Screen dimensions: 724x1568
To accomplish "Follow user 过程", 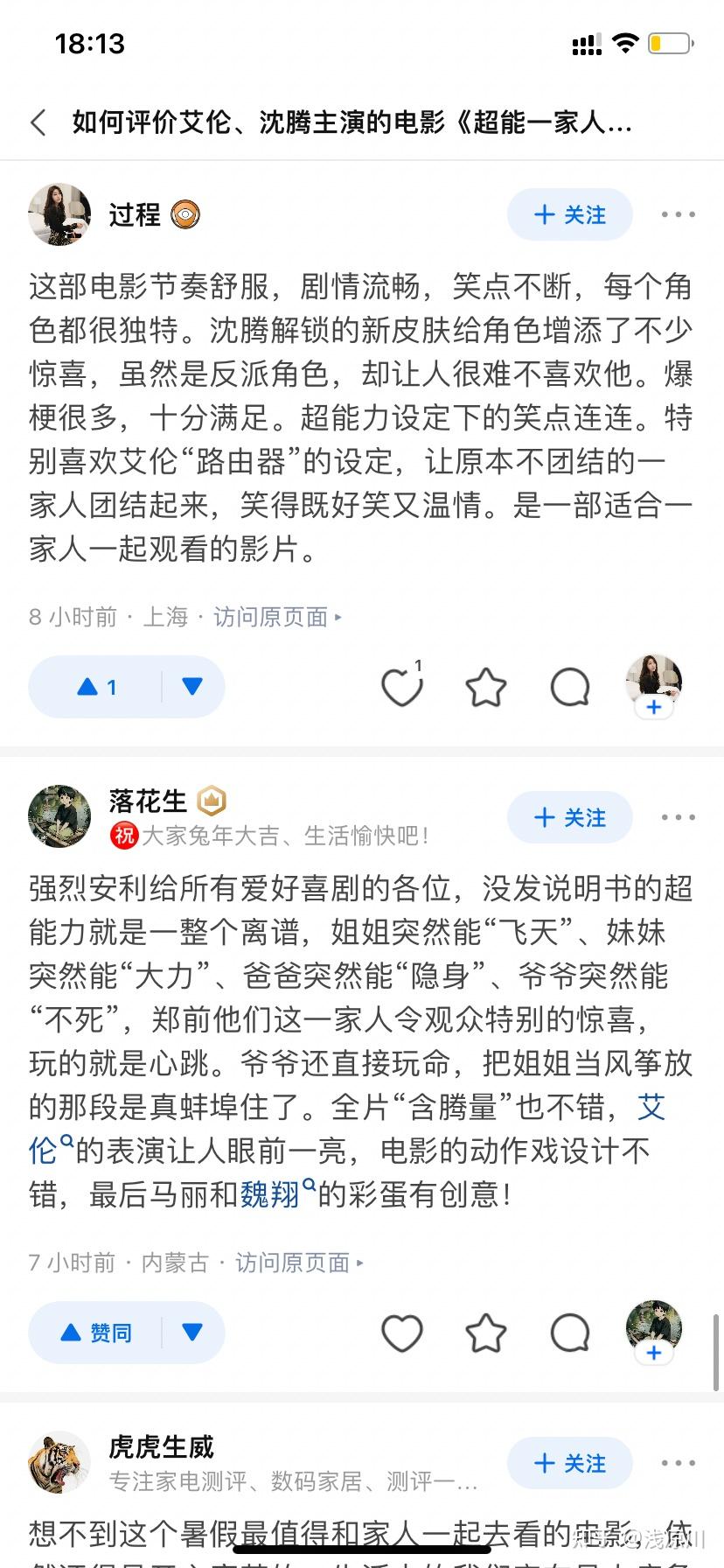I will coord(569,214).
